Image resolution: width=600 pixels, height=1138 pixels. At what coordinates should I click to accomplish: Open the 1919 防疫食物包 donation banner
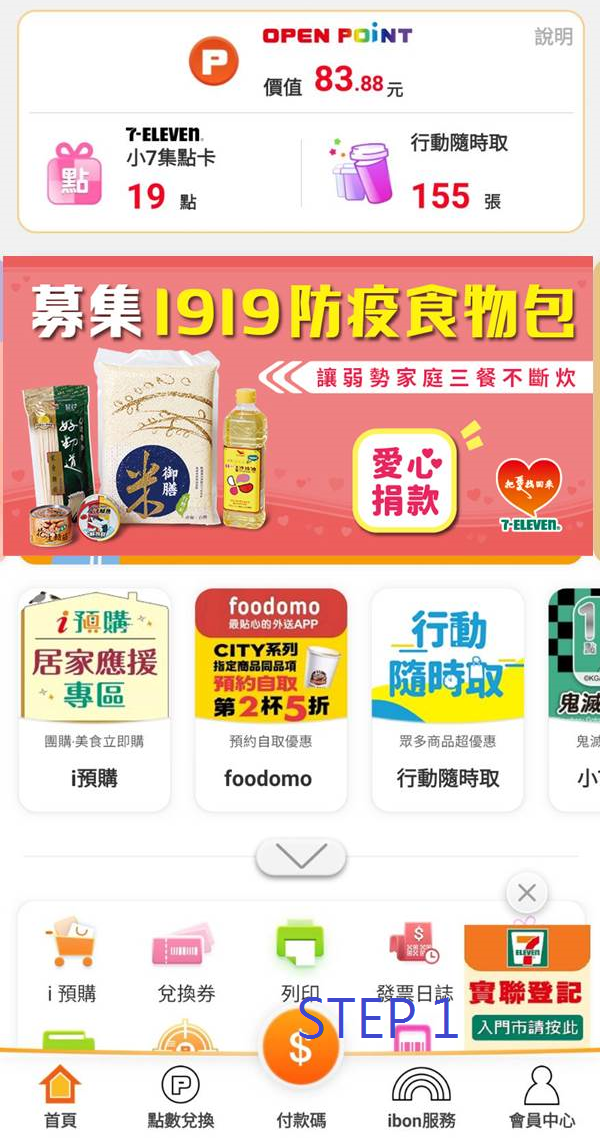[x=297, y=406]
